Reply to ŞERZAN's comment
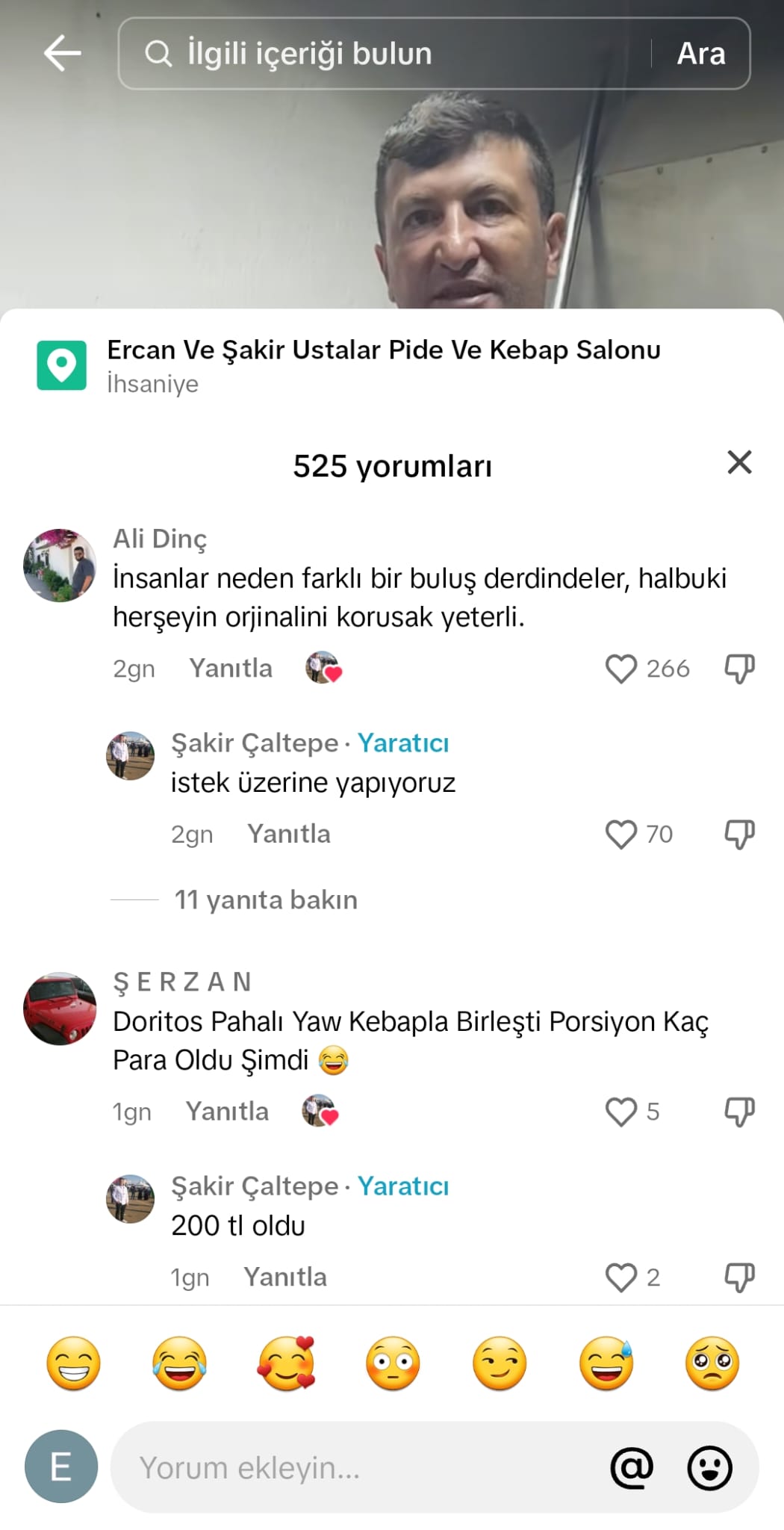This screenshot has width=784, height=1530. tap(227, 1112)
